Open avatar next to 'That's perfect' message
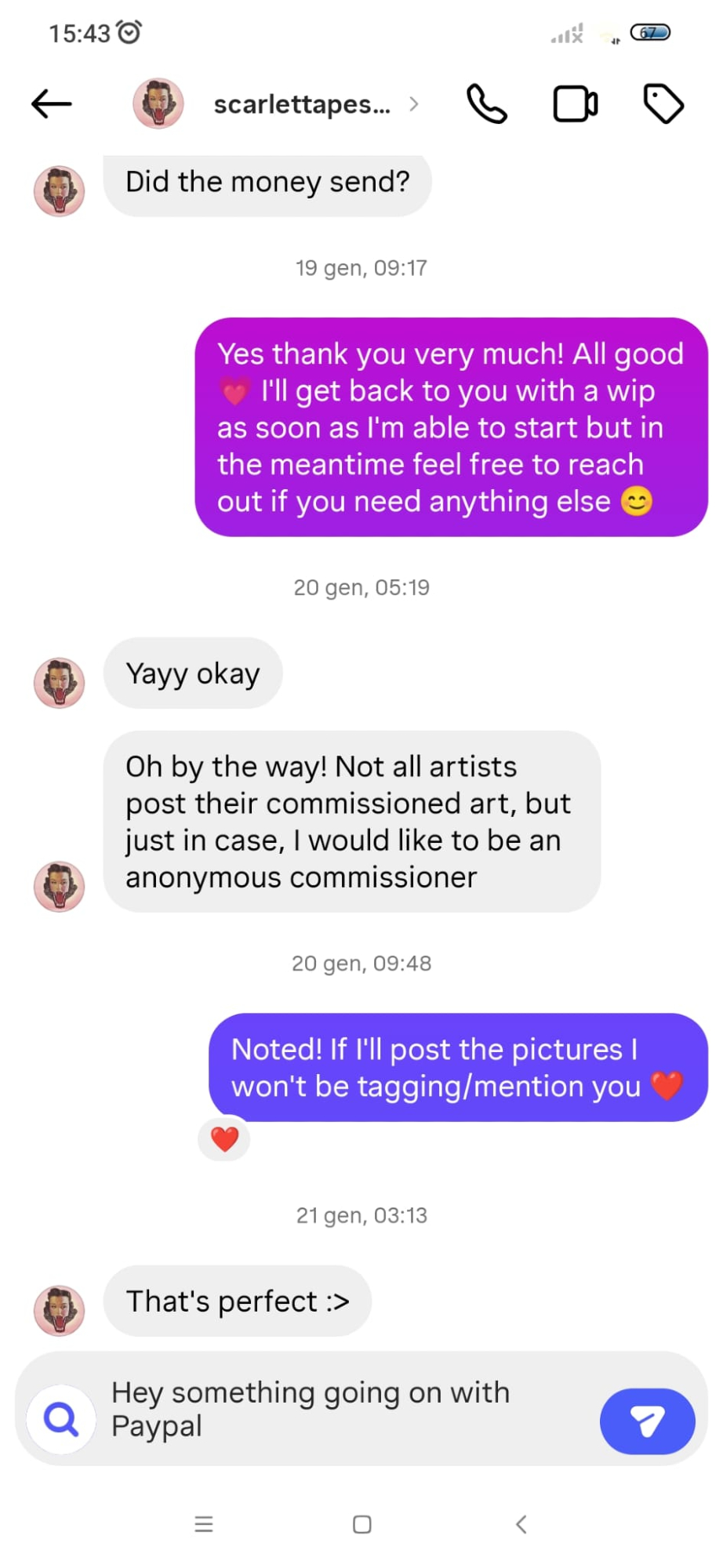Image resolution: width=723 pixels, height=1568 pixels. (x=60, y=1310)
